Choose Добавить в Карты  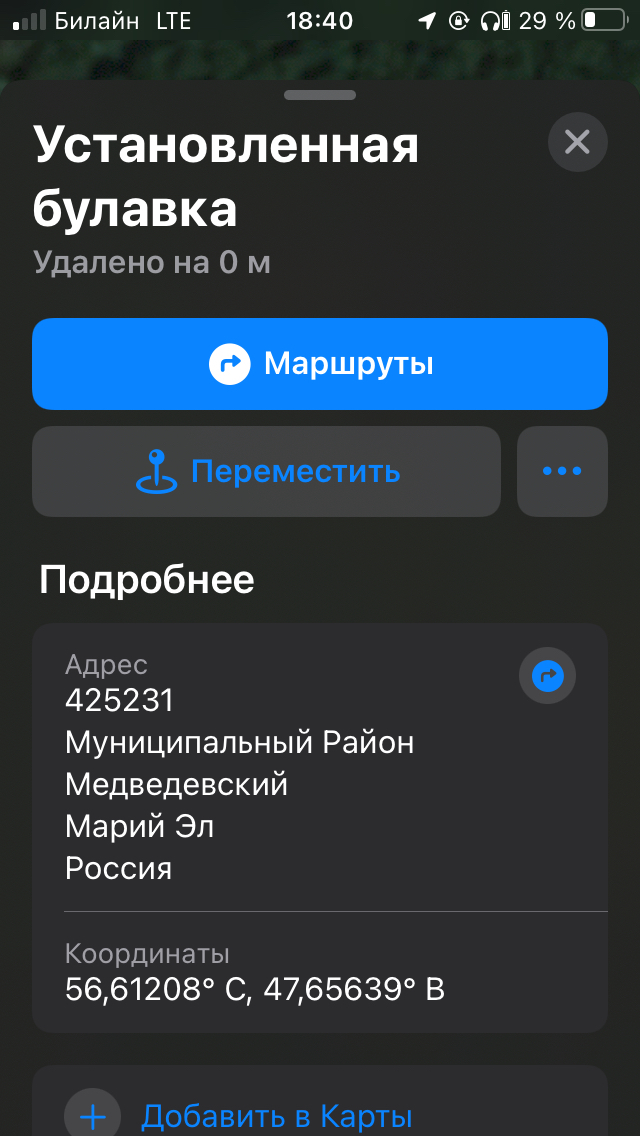(276, 1115)
